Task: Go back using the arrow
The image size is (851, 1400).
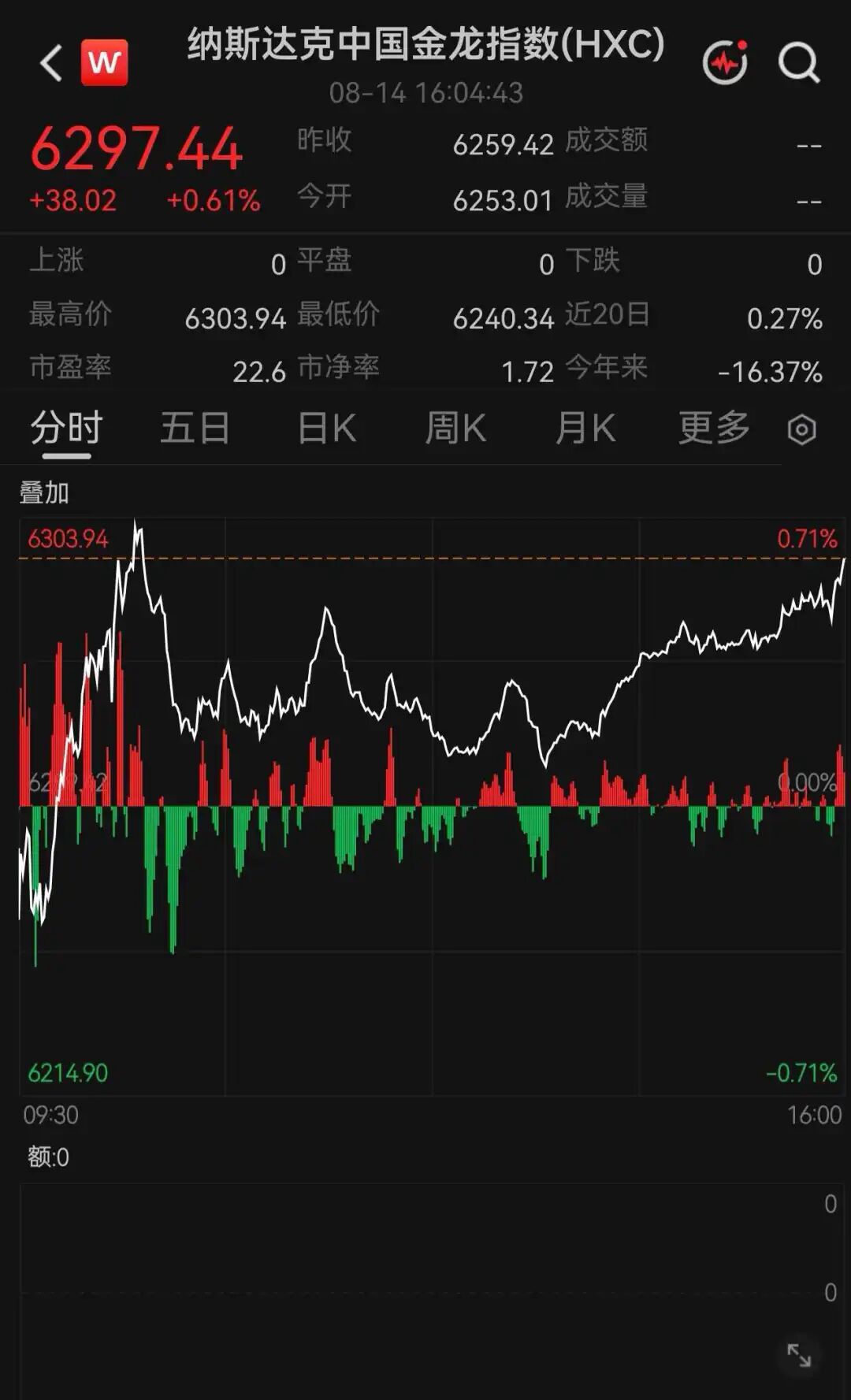Action: [52, 63]
